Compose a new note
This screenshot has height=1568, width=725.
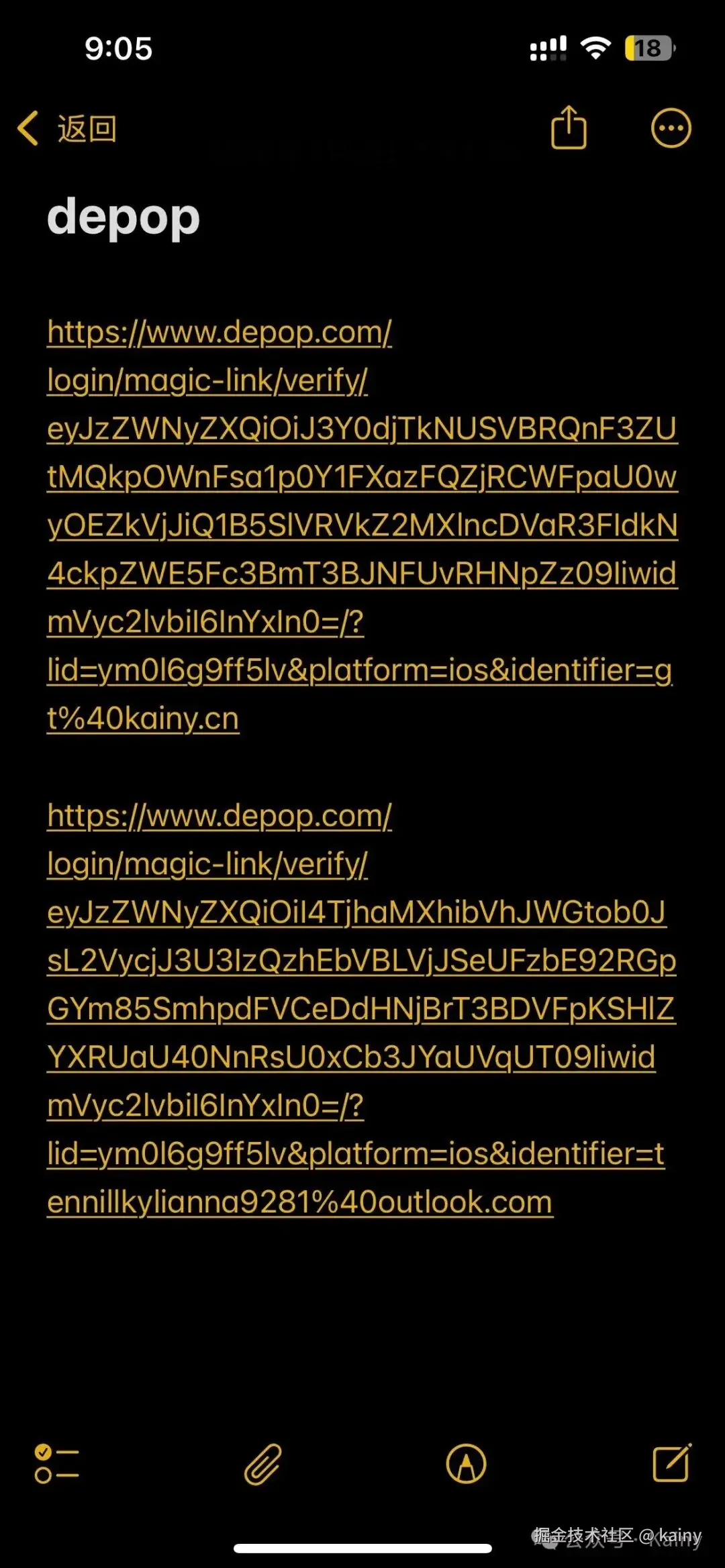pos(672,1463)
